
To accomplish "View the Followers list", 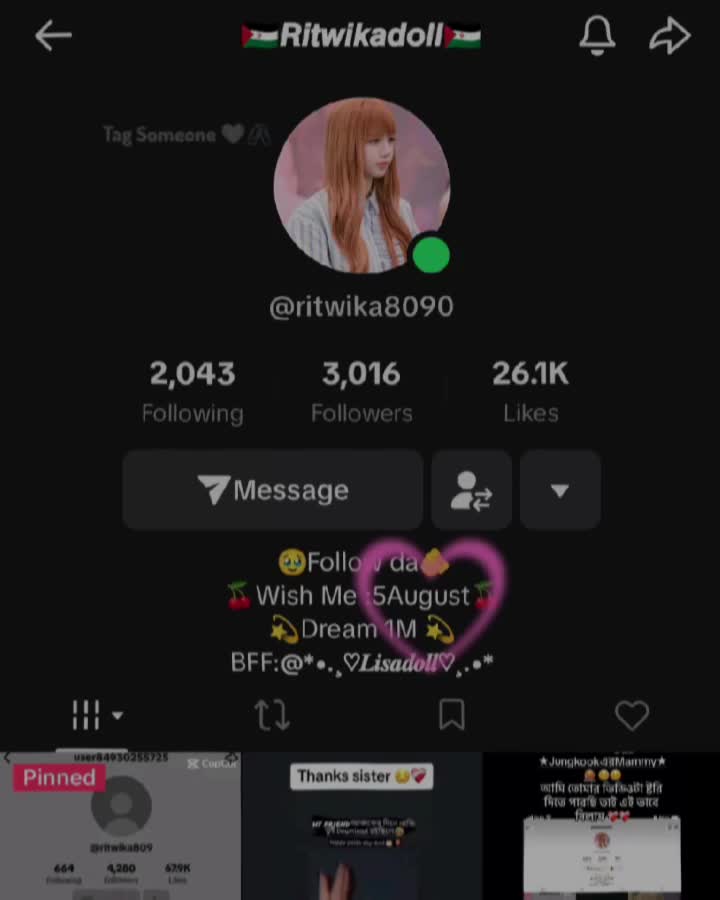I will (x=361, y=390).
